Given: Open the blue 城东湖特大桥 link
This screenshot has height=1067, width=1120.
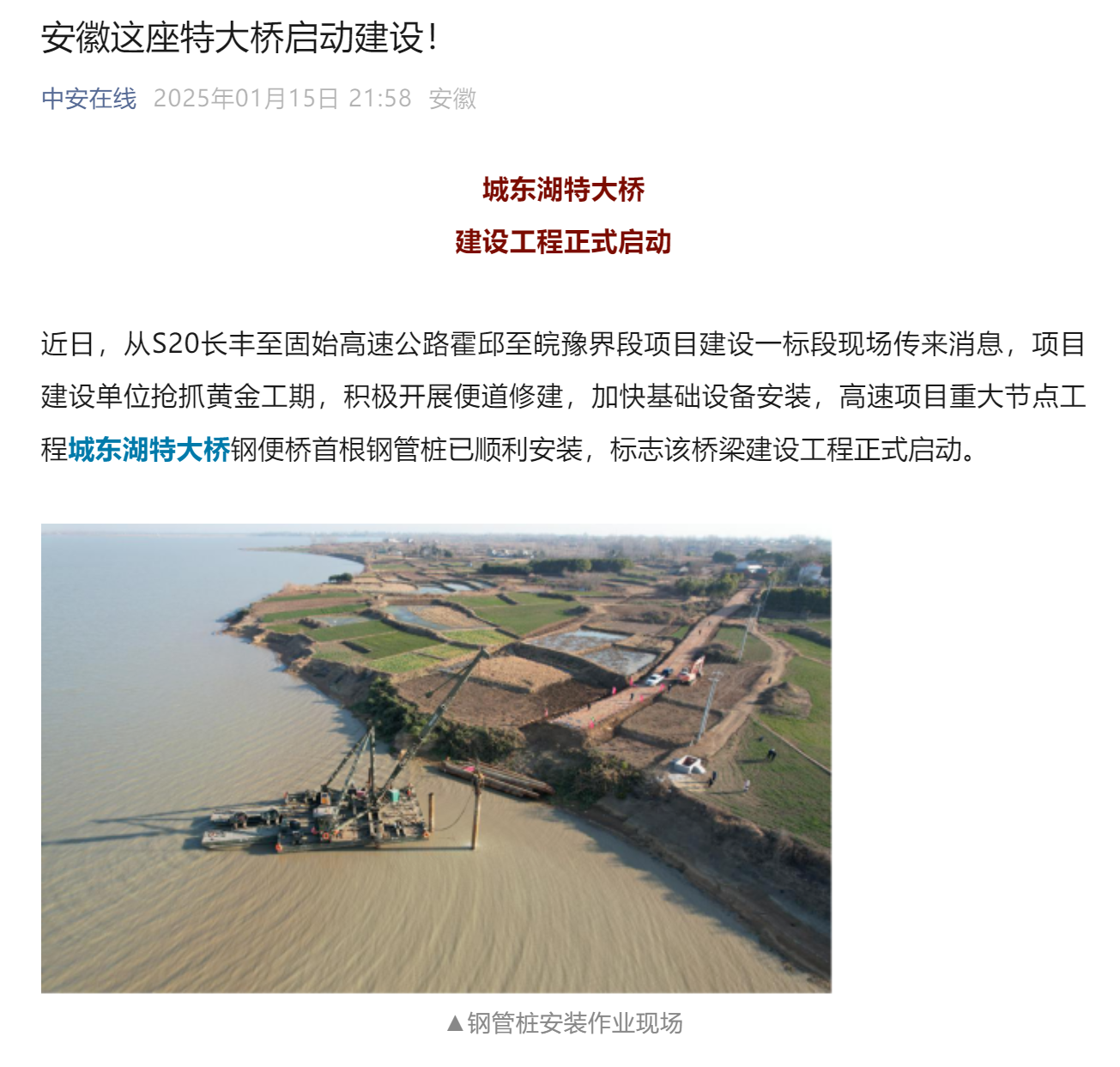Looking at the screenshot, I should [149, 449].
